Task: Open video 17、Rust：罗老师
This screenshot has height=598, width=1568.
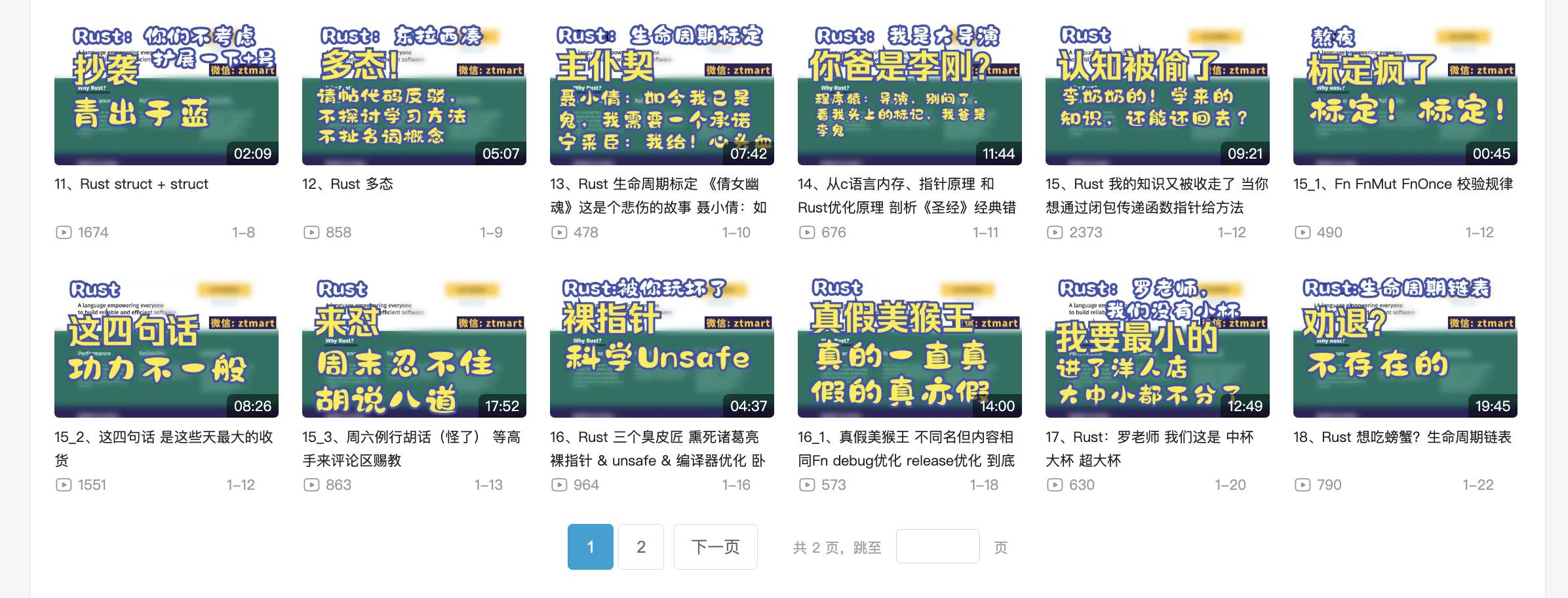Action: click(1157, 347)
